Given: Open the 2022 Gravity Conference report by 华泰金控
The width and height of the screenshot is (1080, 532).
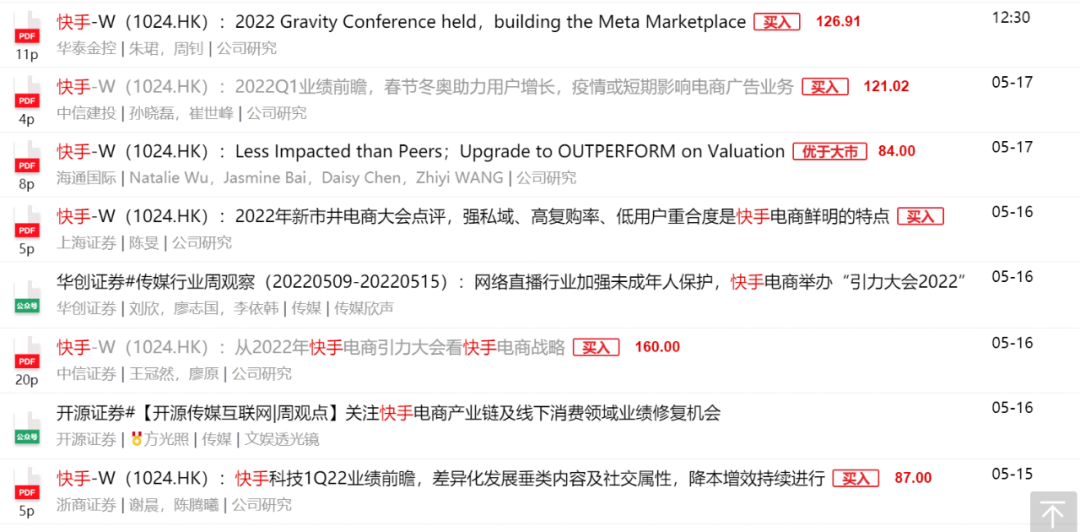Looking at the screenshot, I should click(x=400, y=22).
